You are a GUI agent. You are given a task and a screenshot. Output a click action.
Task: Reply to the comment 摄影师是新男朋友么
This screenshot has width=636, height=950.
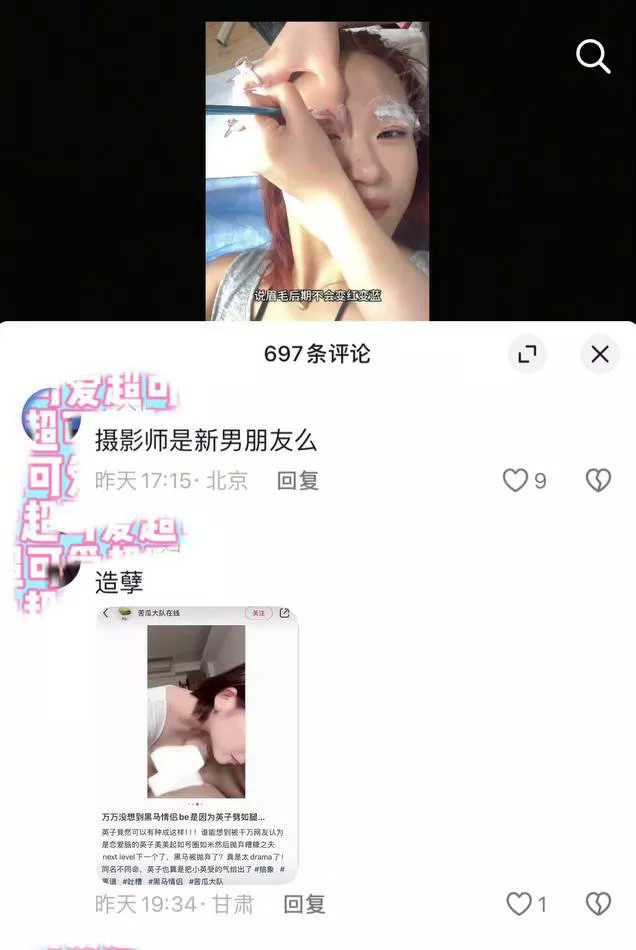[x=298, y=481]
